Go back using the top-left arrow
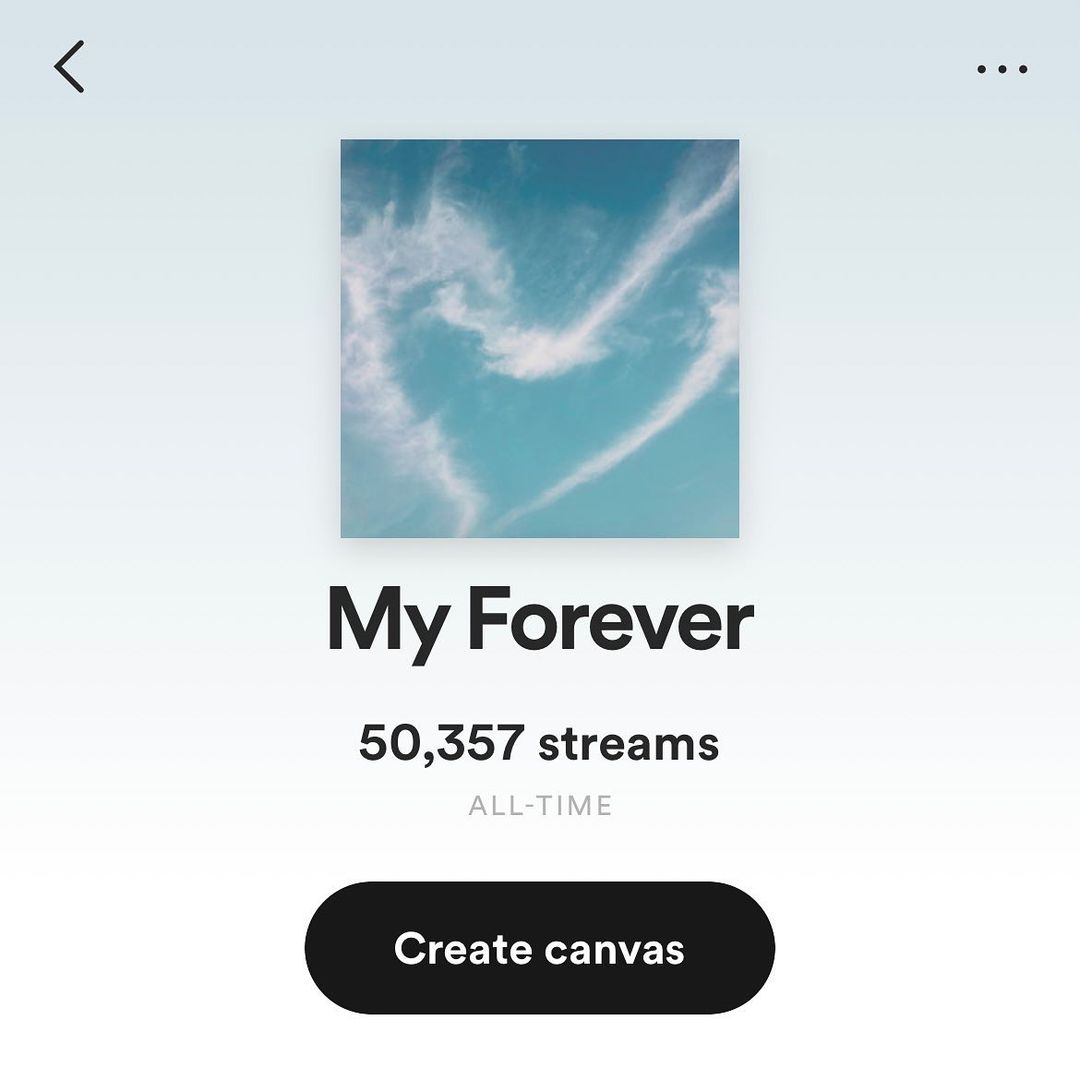Image resolution: width=1080 pixels, height=1080 pixels. point(69,67)
